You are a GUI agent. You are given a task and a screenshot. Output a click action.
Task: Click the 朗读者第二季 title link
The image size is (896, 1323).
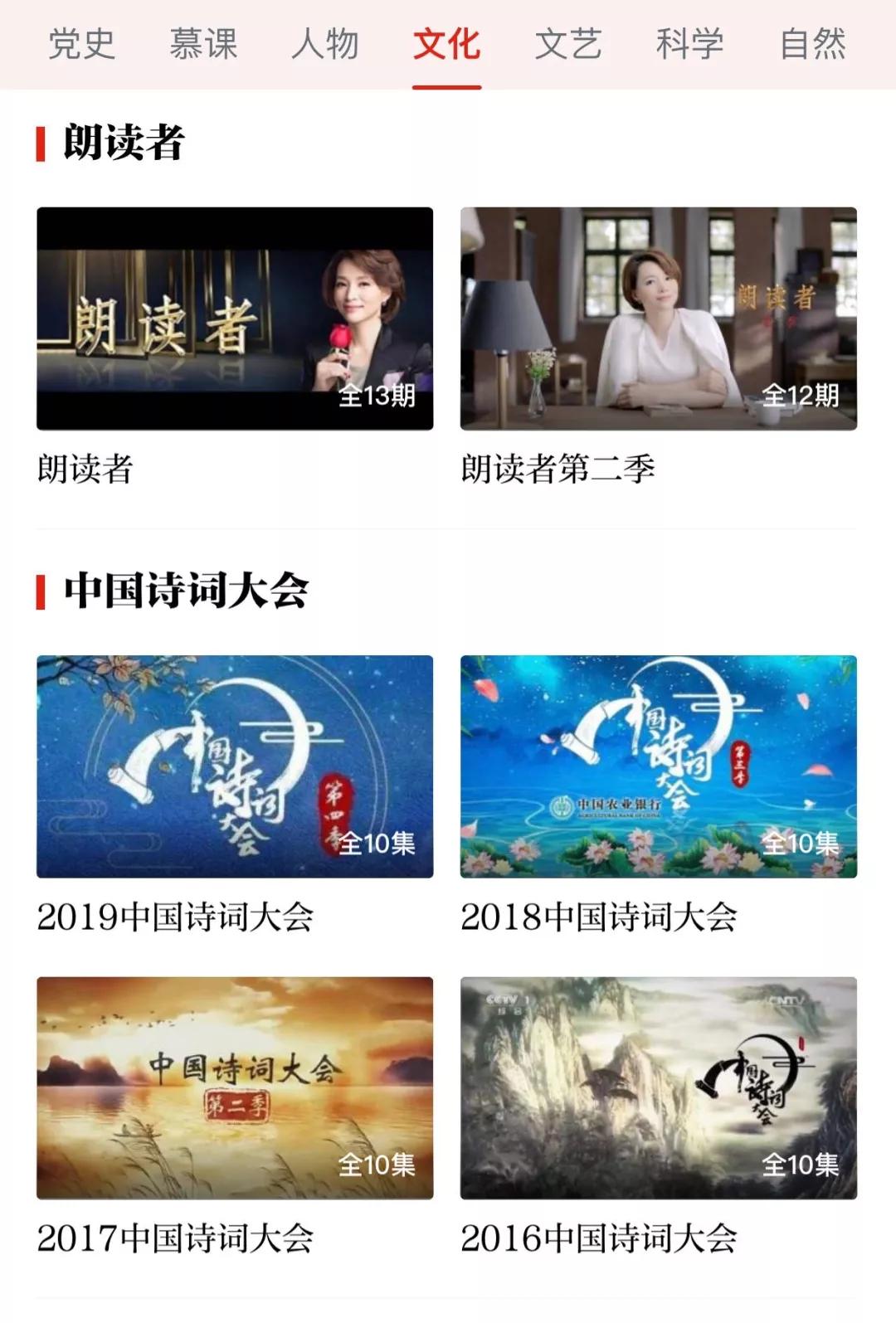557,468
